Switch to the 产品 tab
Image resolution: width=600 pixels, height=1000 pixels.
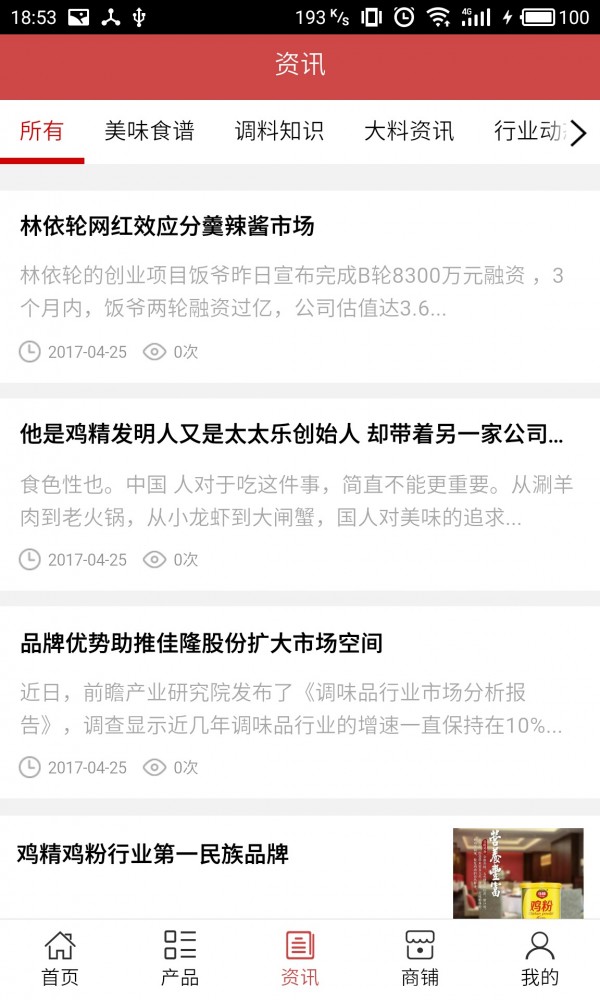coord(180,958)
